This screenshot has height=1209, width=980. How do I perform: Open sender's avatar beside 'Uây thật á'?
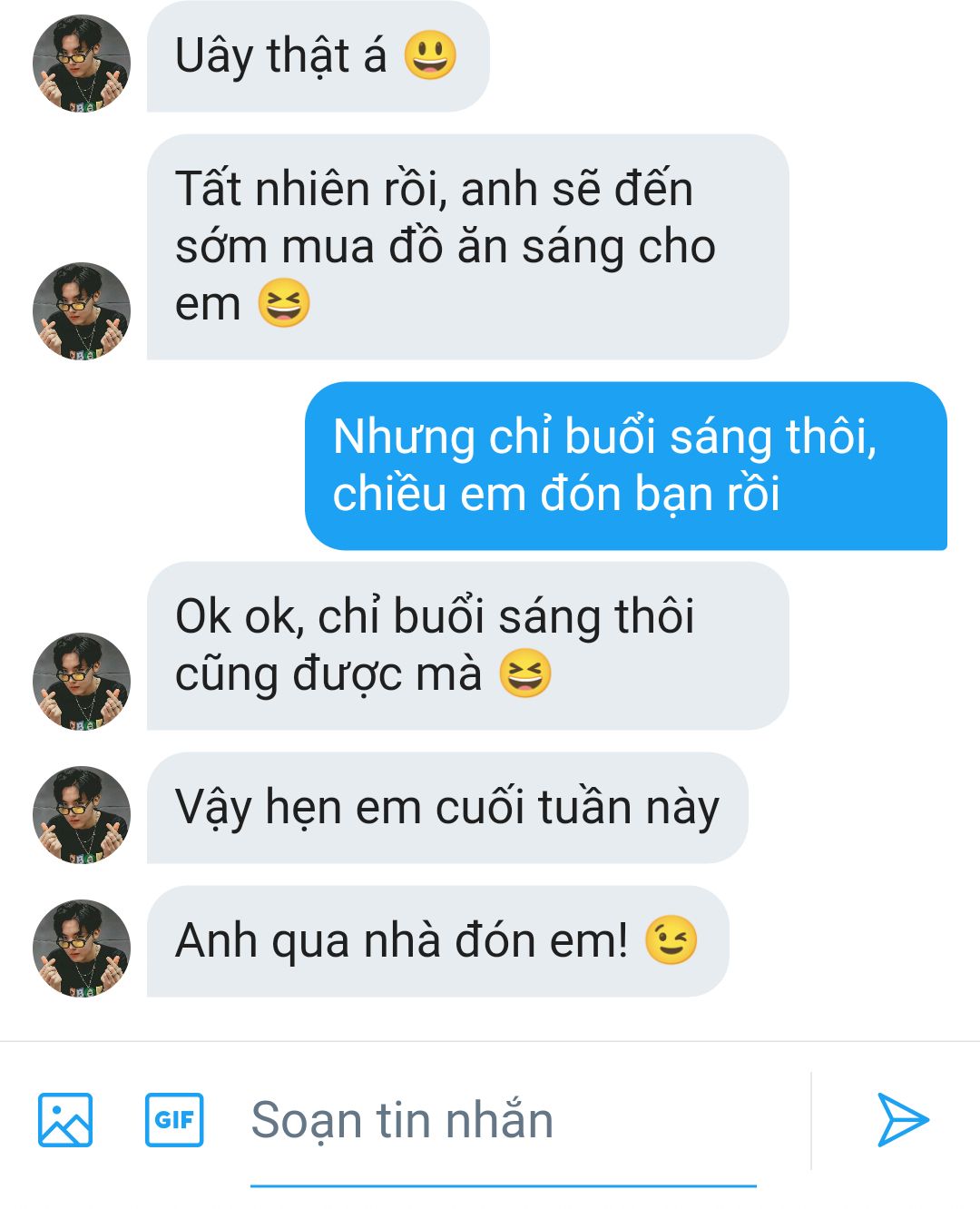(82, 64)
